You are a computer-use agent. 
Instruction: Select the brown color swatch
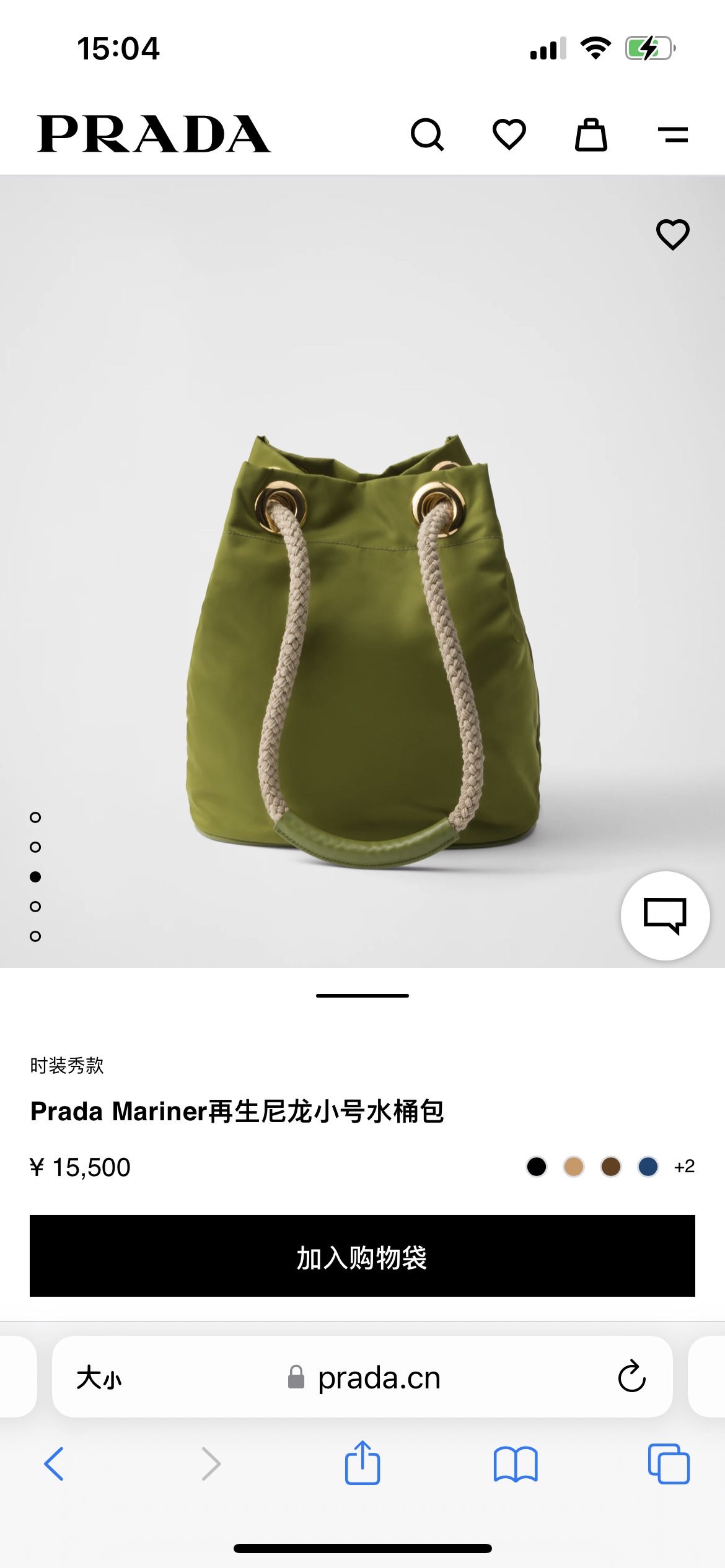[x=611, y=1167]
